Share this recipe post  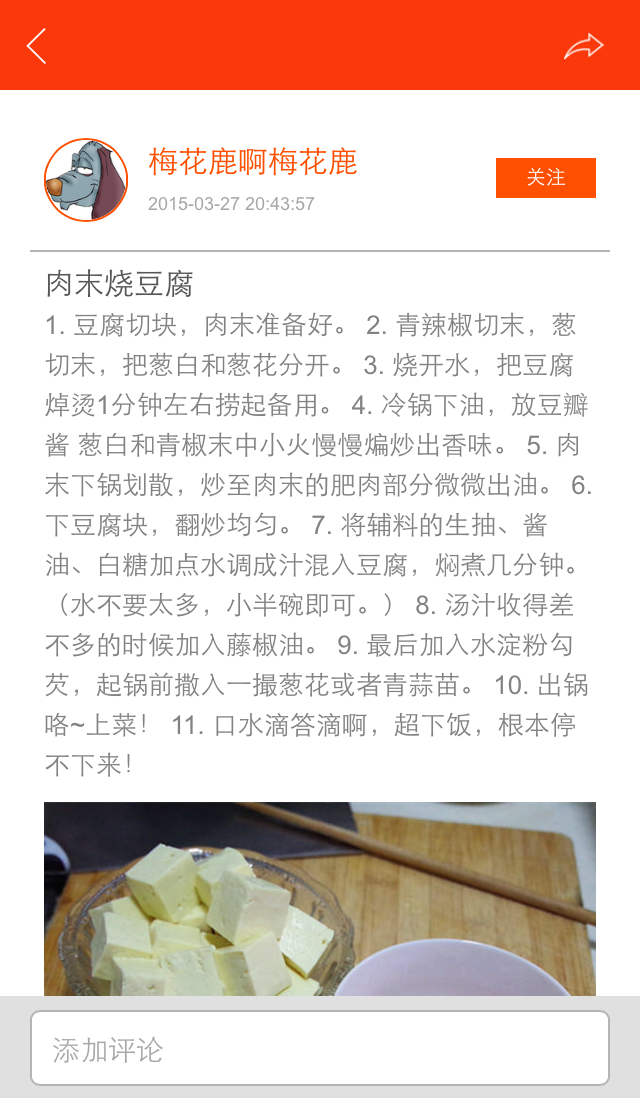583,46
